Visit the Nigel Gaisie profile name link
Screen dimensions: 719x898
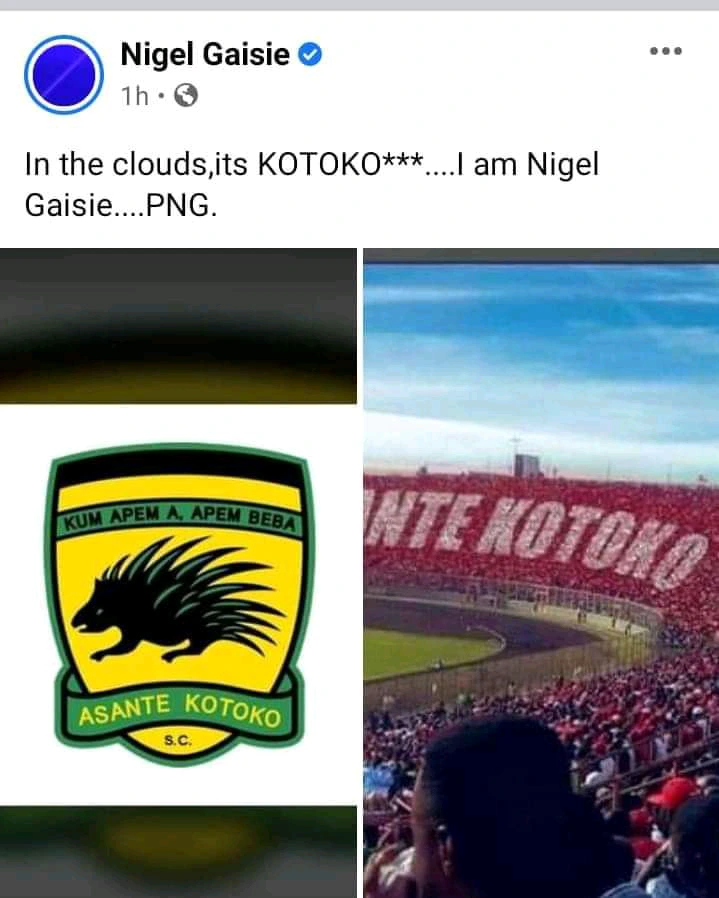click(206, 56)
